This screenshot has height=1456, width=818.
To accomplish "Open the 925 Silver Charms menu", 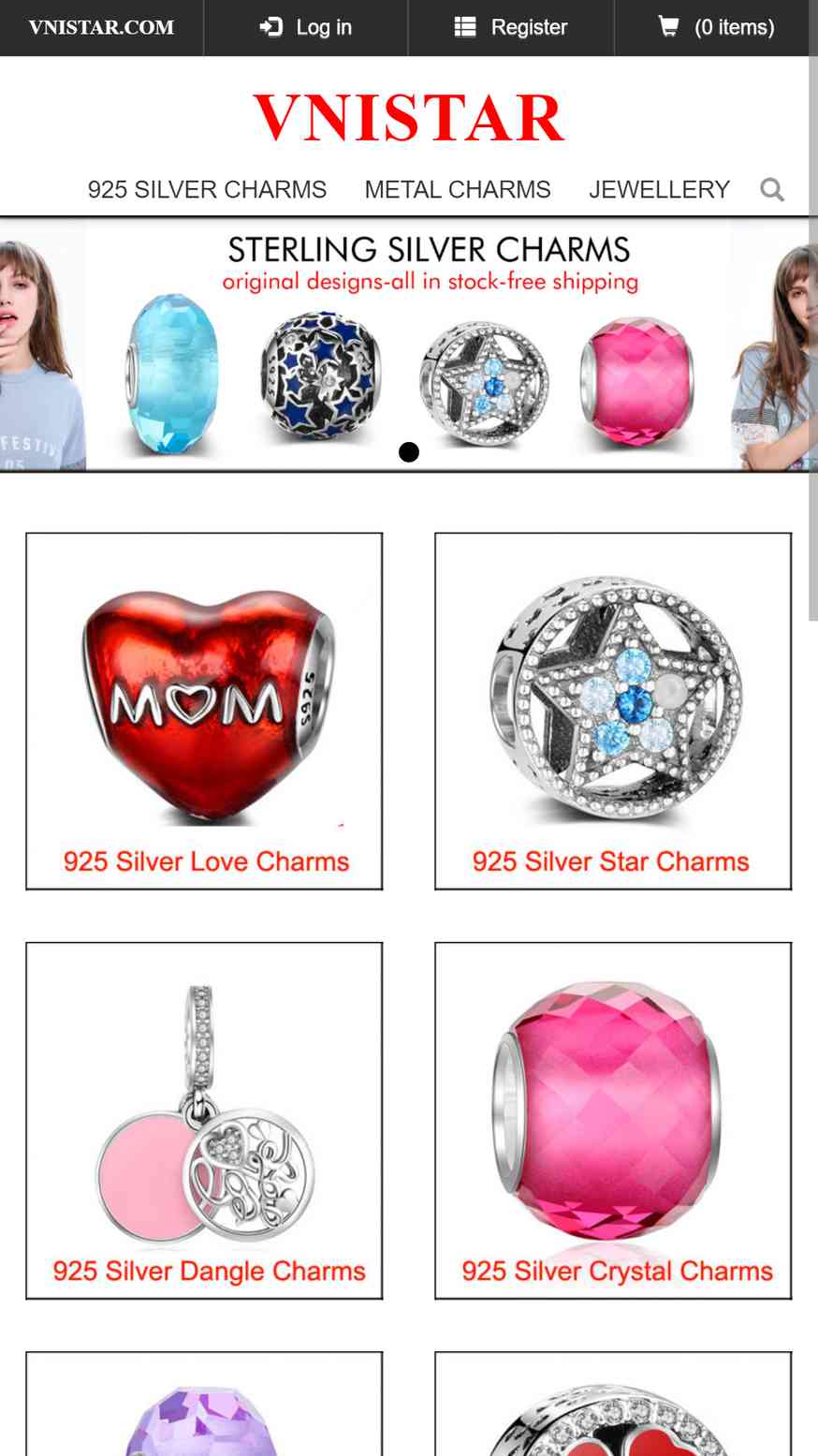I will click(x=207, y=189).
